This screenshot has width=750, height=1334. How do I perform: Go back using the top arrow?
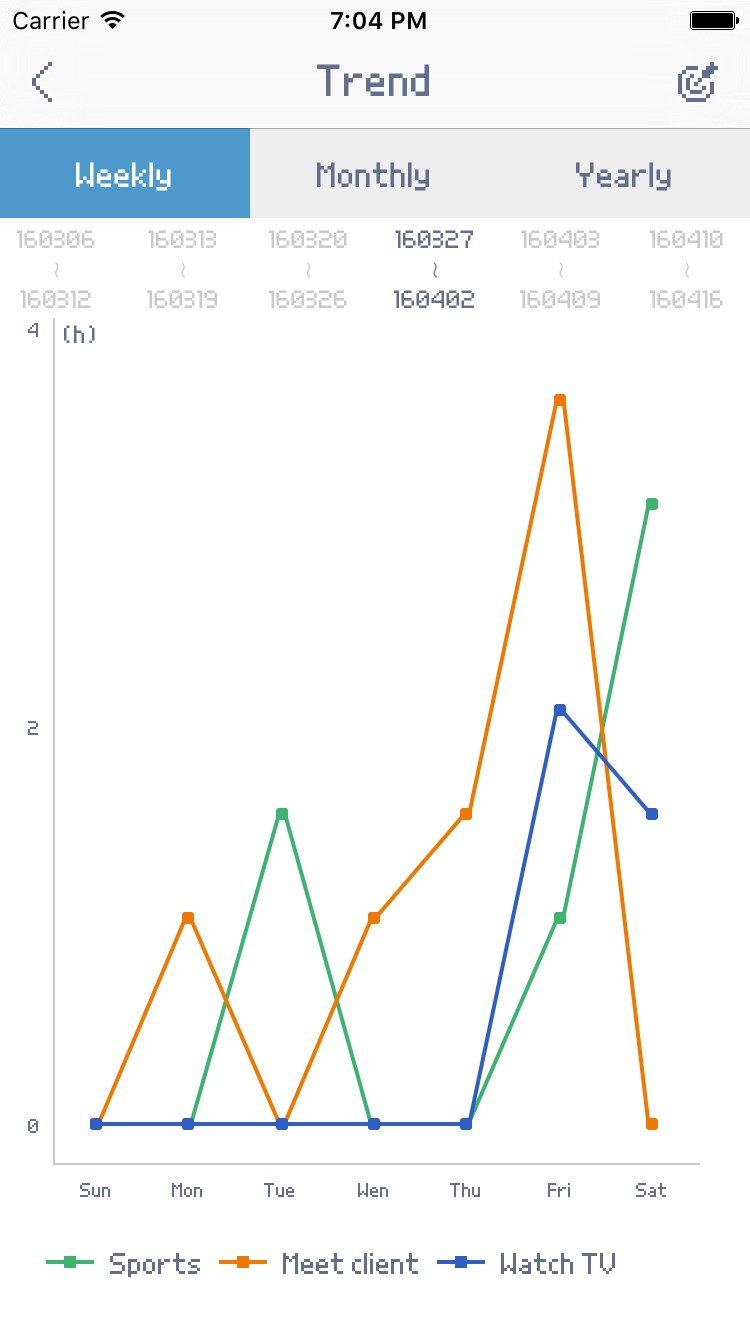coord(42,82)
